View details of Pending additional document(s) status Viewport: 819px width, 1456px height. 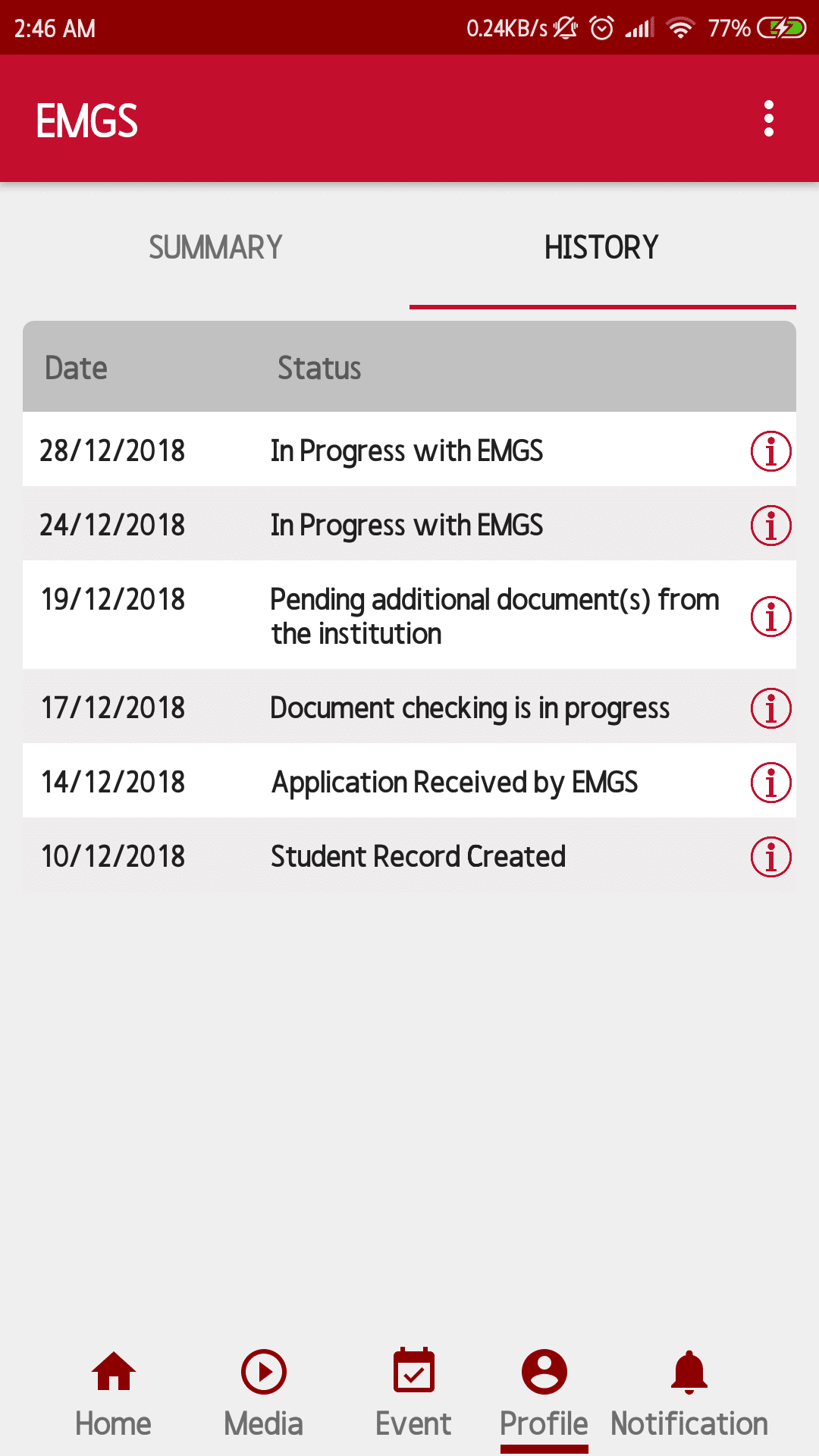pos(770,616)
